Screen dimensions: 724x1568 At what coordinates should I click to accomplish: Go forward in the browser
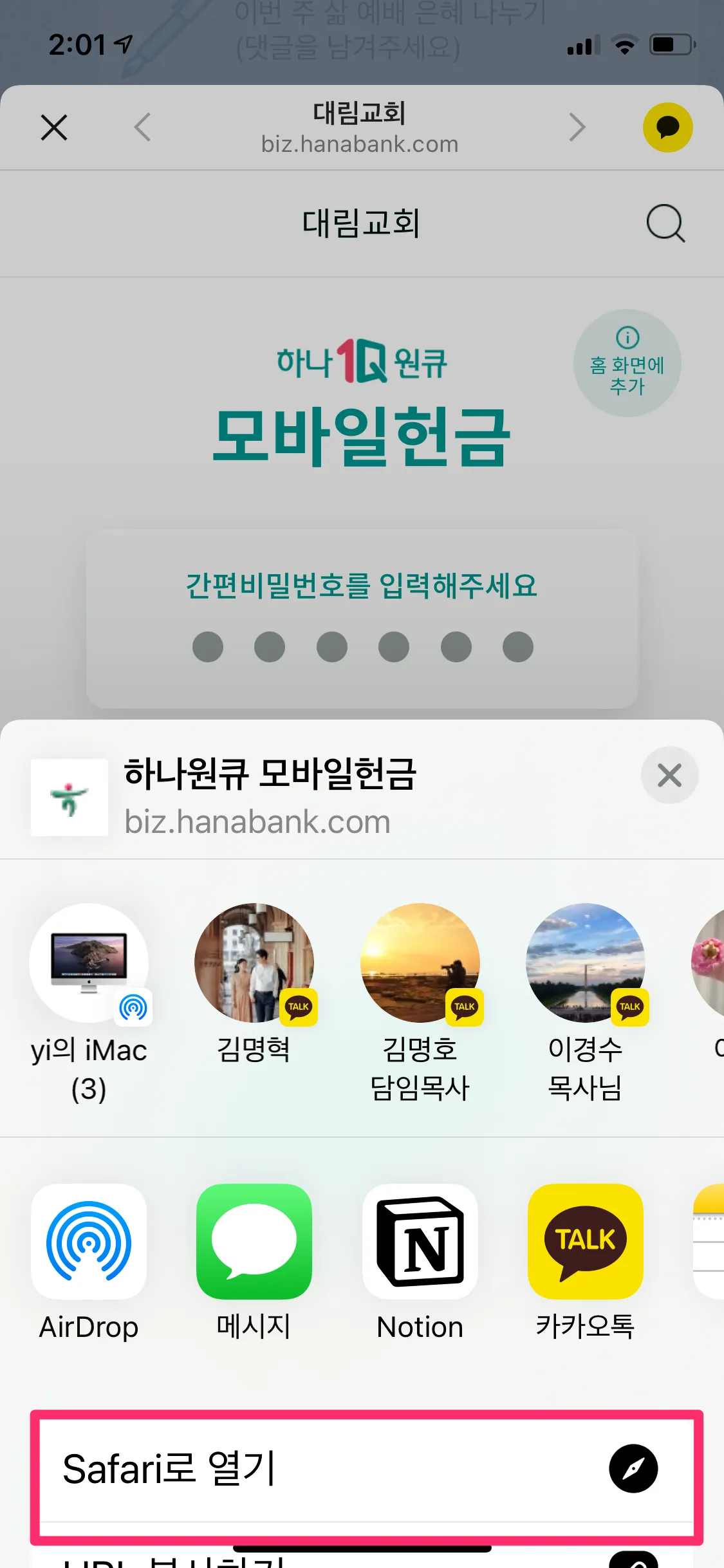point(577,127)
